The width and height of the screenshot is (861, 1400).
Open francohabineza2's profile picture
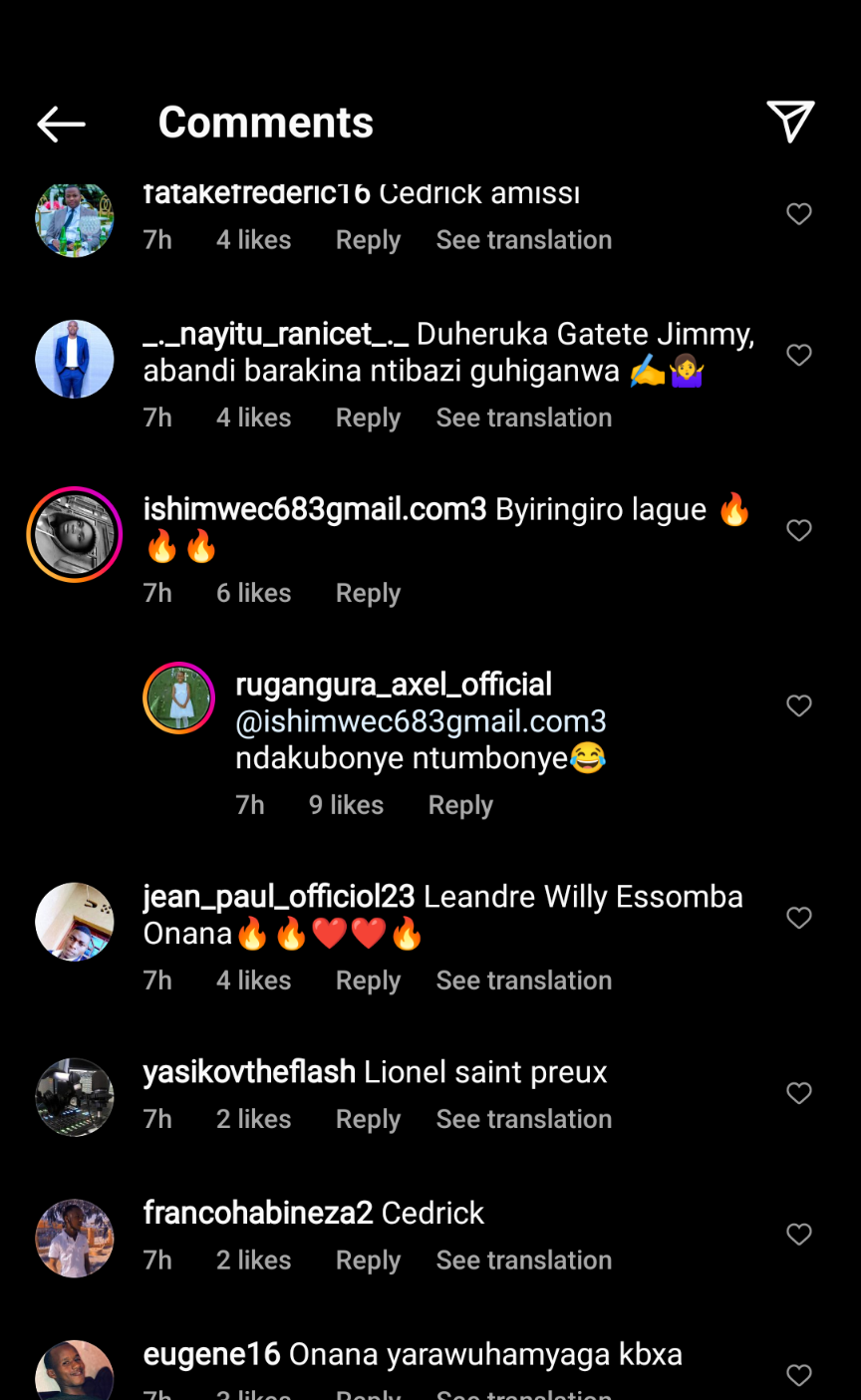tap(75, 1238)
